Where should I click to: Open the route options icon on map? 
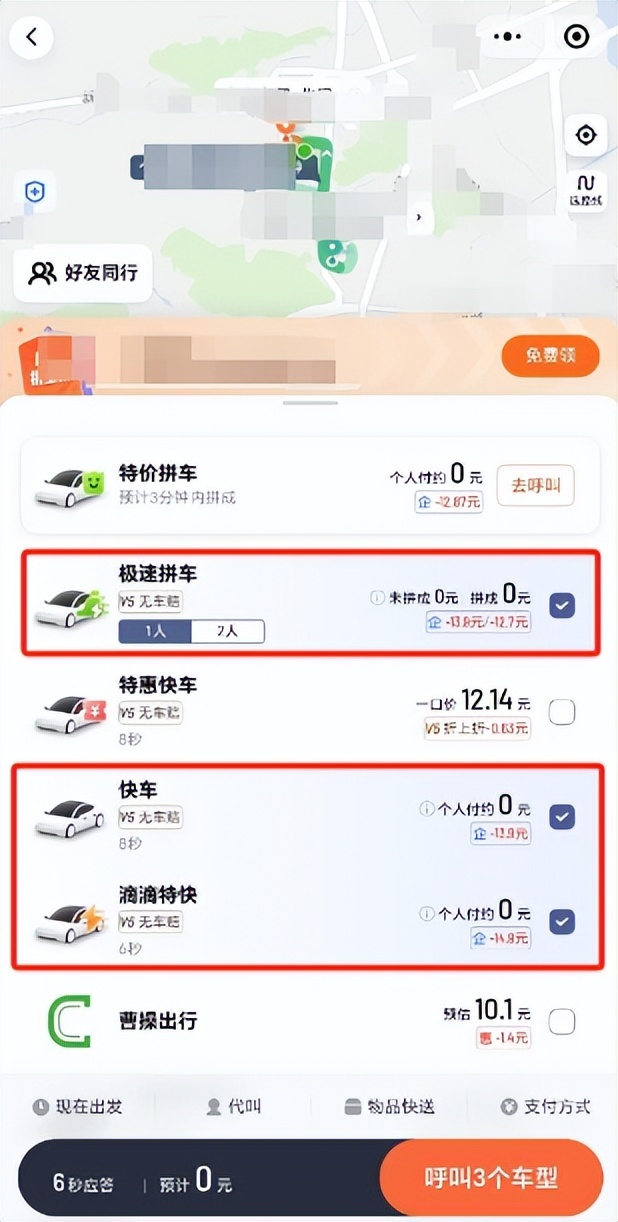pyautogui.click(x=586, y=189)
